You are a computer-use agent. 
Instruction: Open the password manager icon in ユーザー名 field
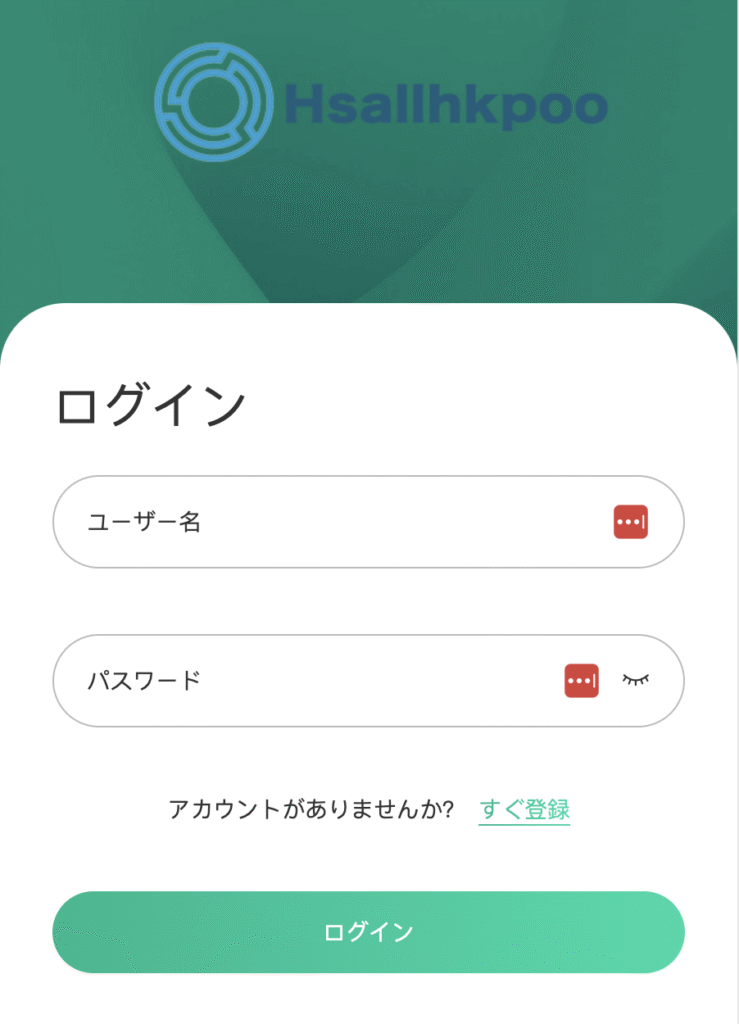tap(630, 522)
